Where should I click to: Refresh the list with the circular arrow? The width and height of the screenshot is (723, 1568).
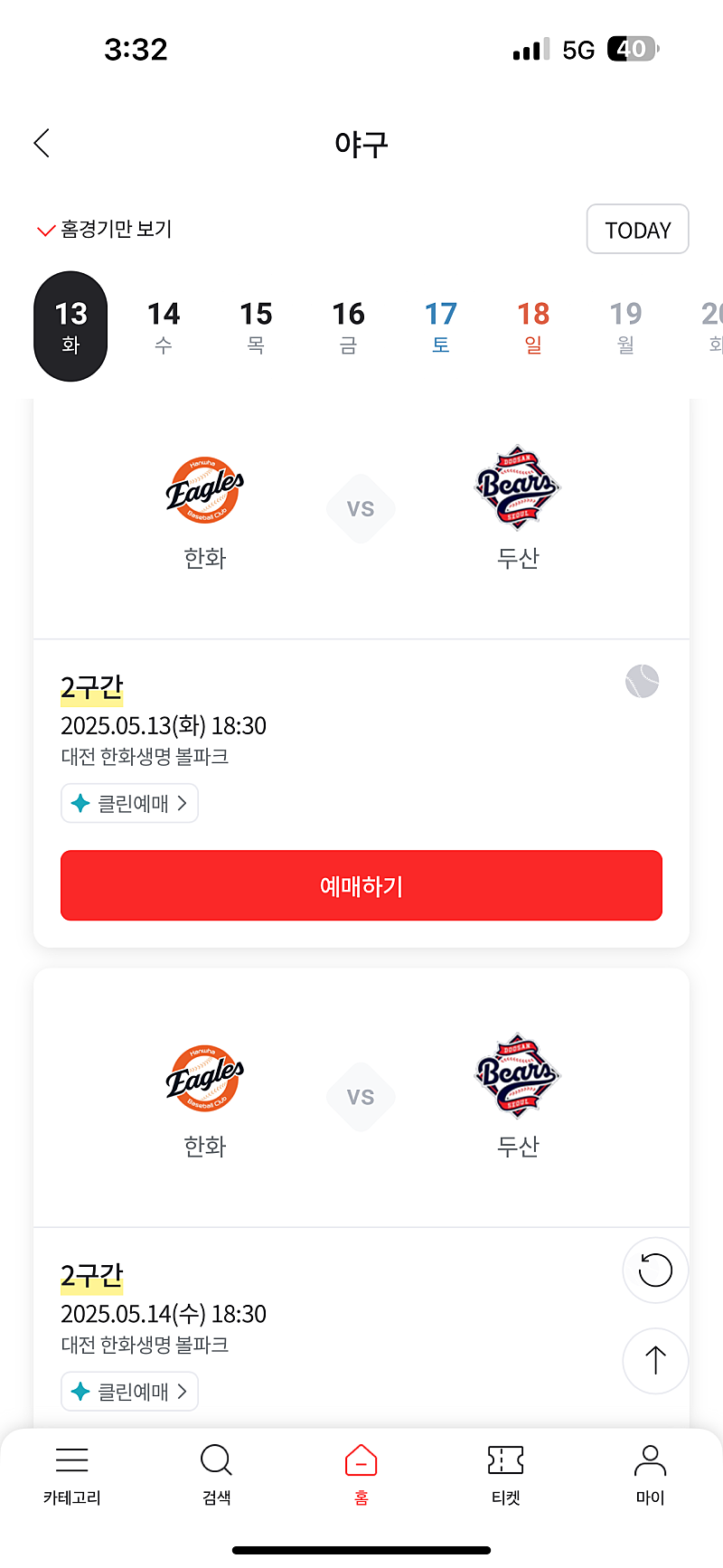click(655, 1270)
